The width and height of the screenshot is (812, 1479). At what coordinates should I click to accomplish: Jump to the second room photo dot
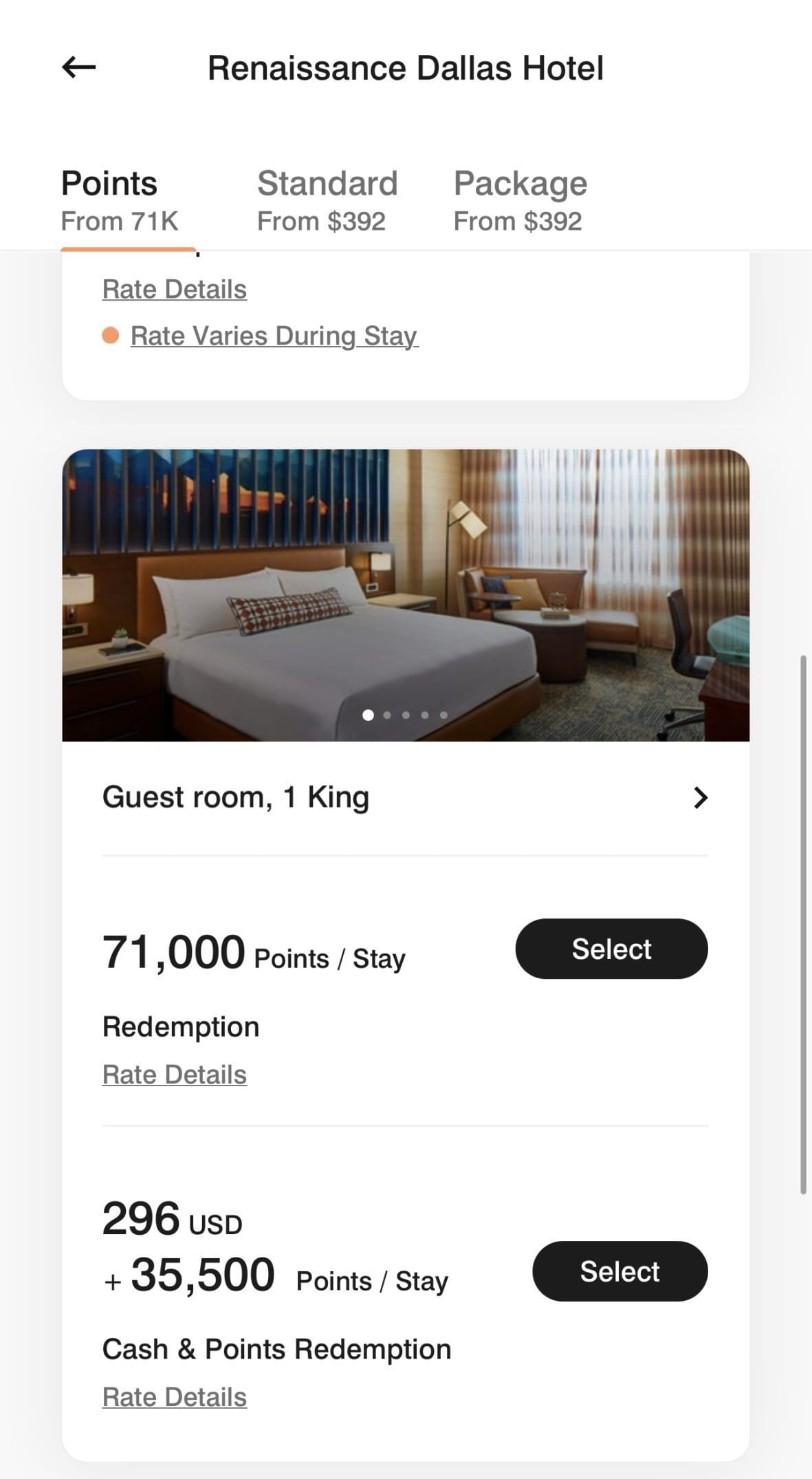click(387, 715)
